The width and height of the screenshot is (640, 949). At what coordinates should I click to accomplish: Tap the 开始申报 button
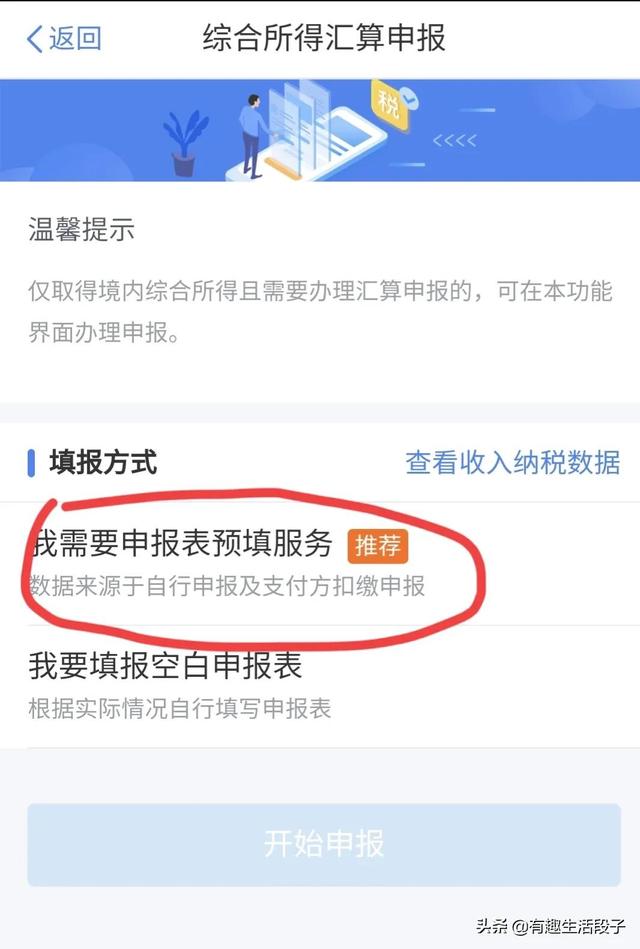point(323,843)
